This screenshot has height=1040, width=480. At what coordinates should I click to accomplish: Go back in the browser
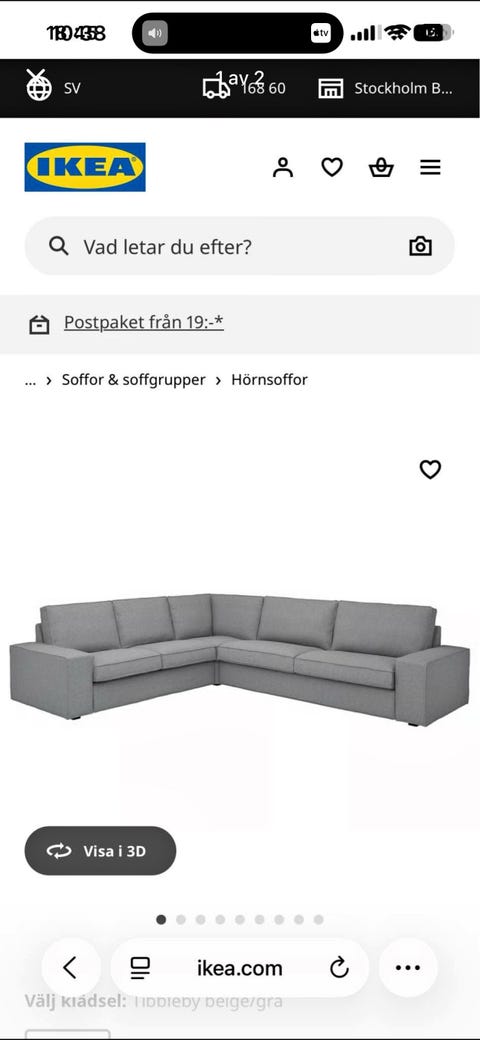[71, 968]
